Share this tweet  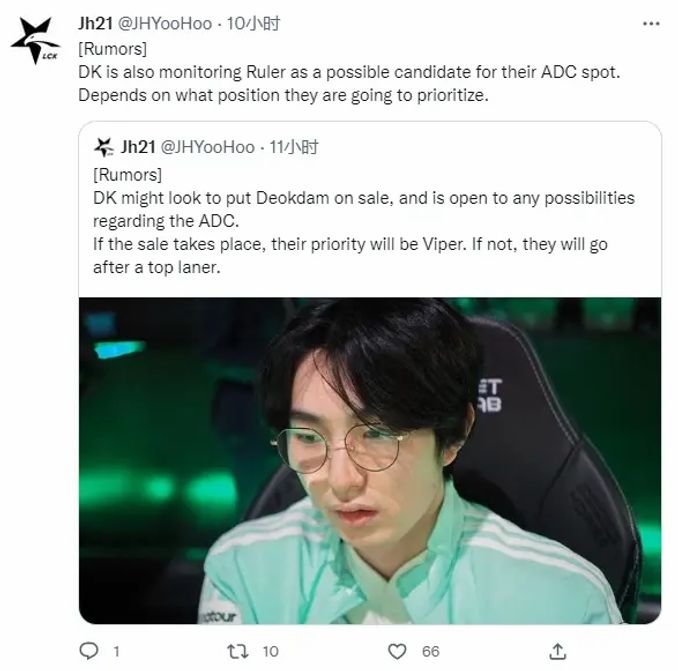559,651
